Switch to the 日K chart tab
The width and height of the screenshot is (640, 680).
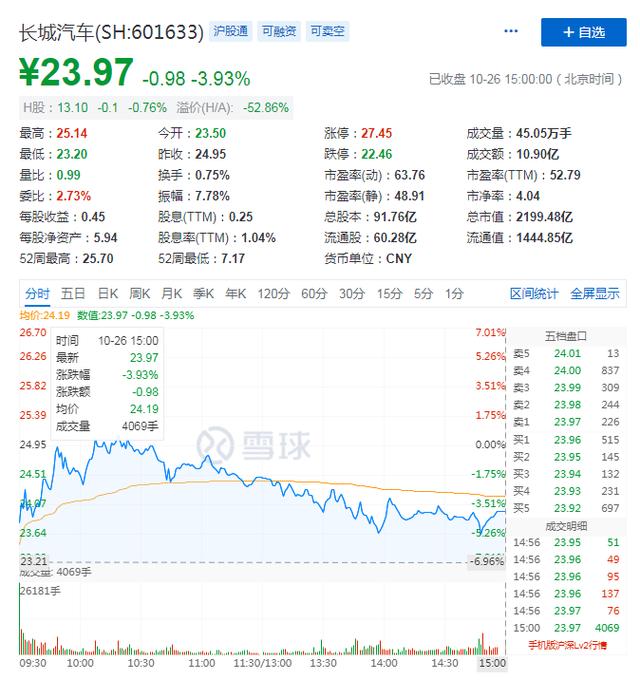point(107,293)
